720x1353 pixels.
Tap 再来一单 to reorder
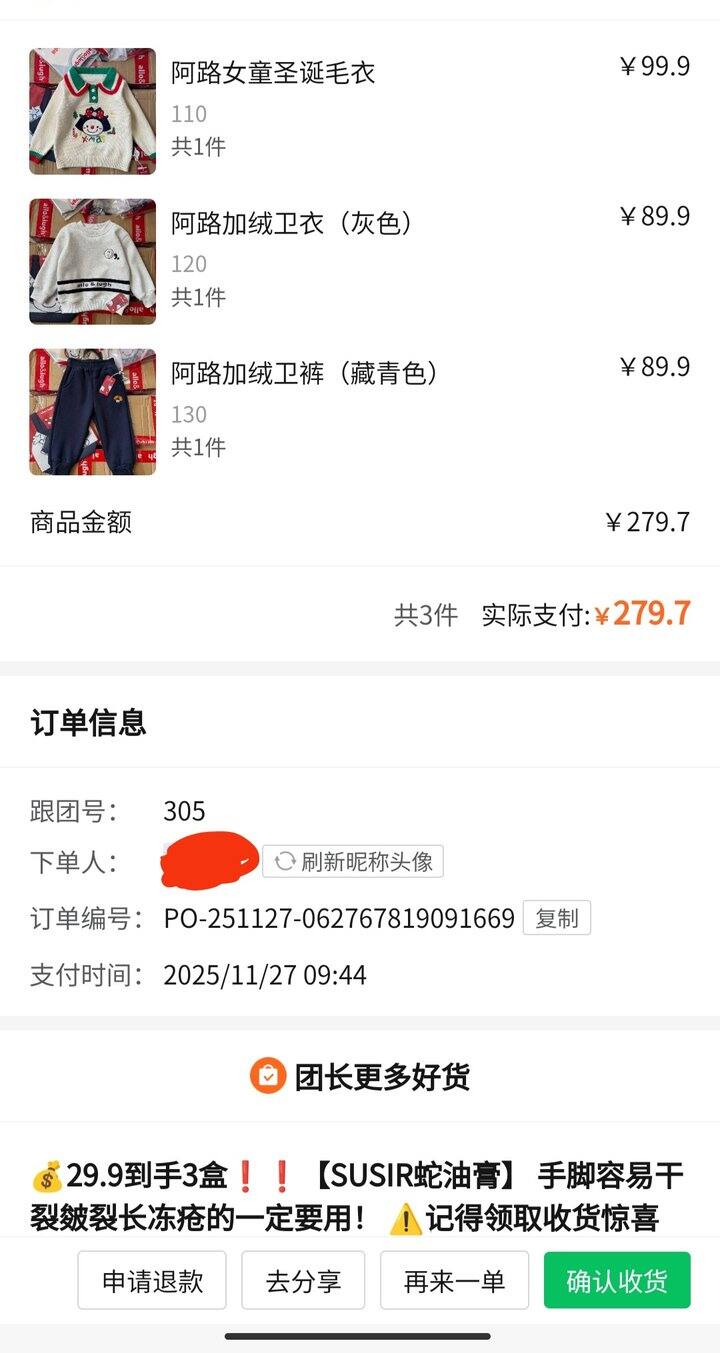[x=455, y=1280]
